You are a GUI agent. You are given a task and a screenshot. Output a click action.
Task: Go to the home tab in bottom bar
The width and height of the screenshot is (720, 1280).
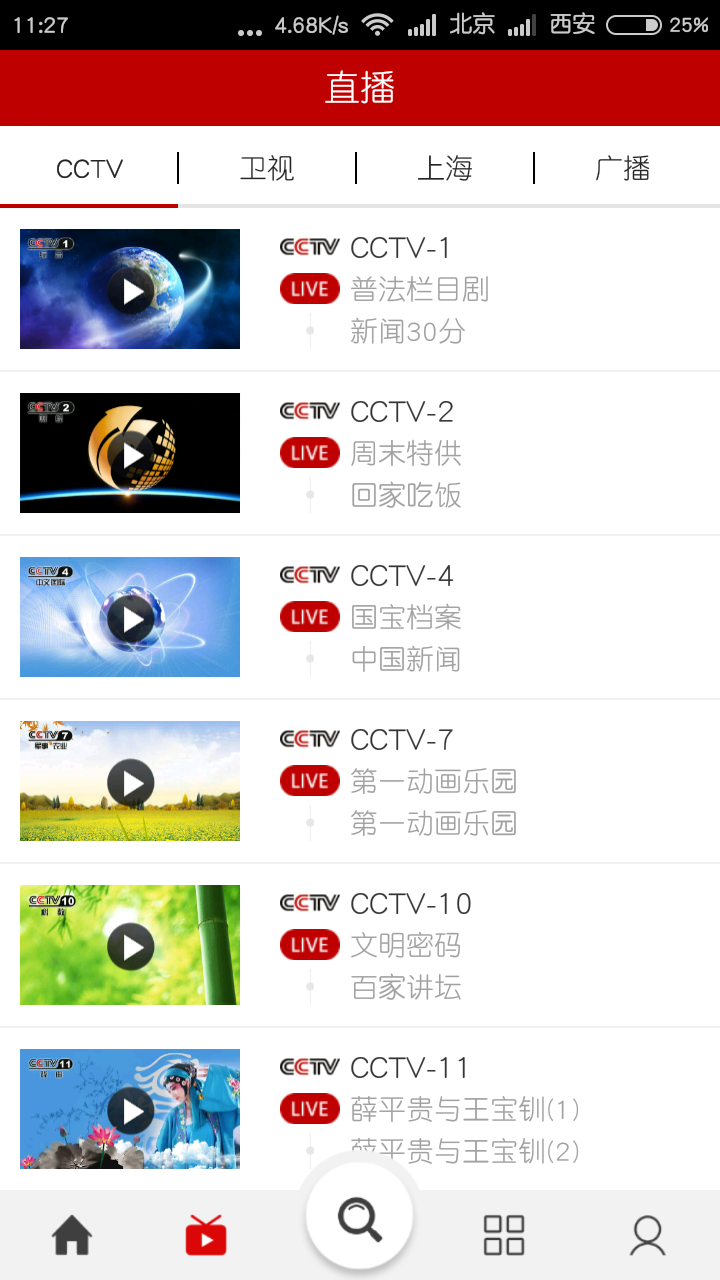tap(72, 1236)
